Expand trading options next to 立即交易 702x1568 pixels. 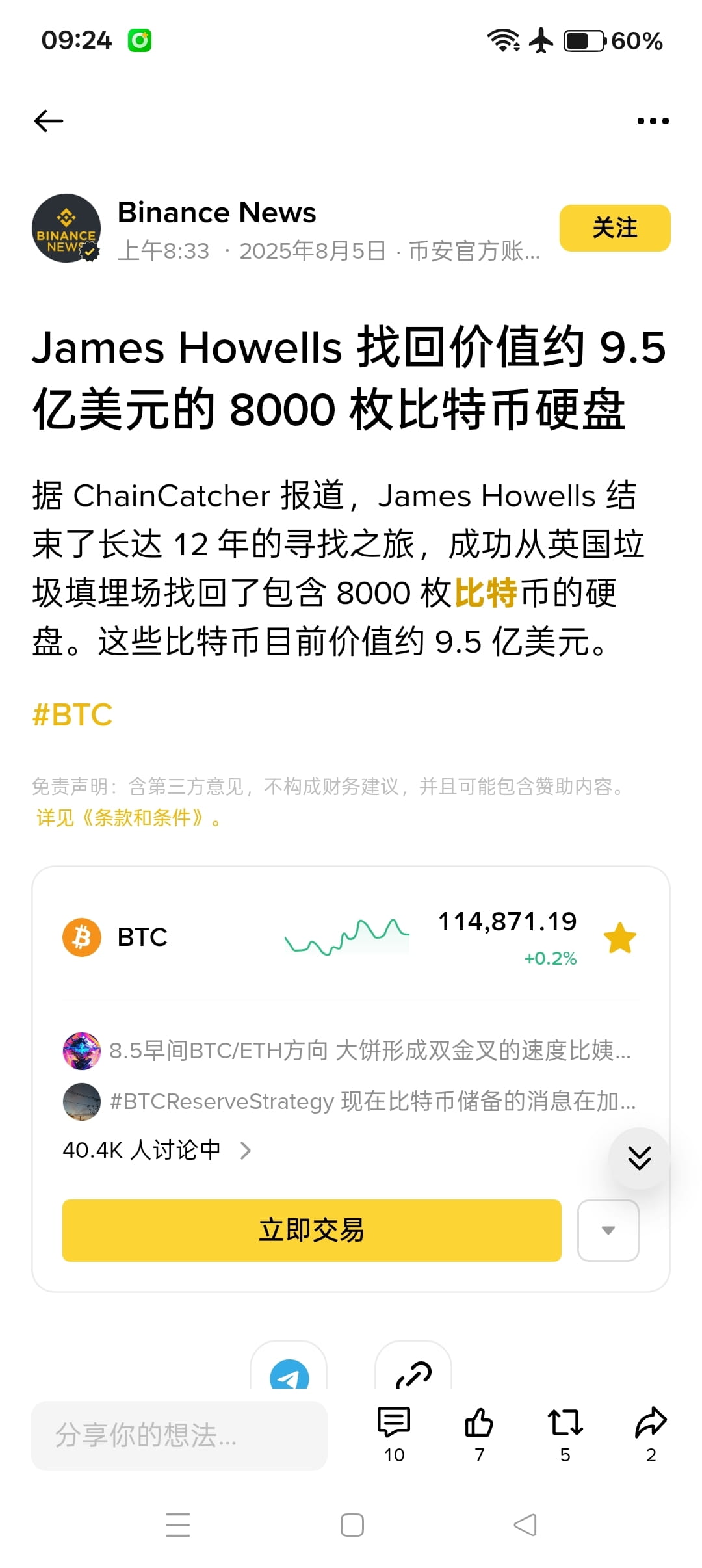click(608, 1230)
